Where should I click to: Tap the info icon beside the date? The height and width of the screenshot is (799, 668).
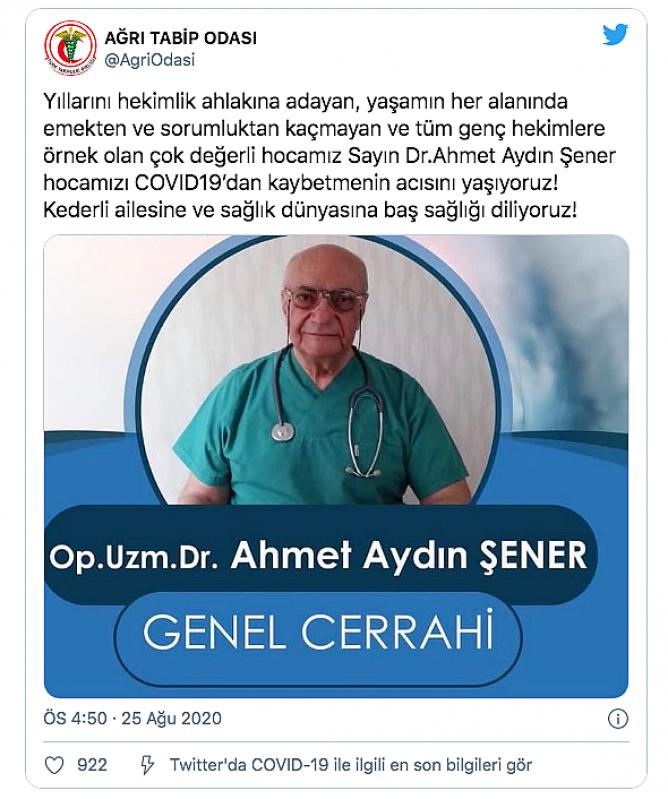click(618, 718)
